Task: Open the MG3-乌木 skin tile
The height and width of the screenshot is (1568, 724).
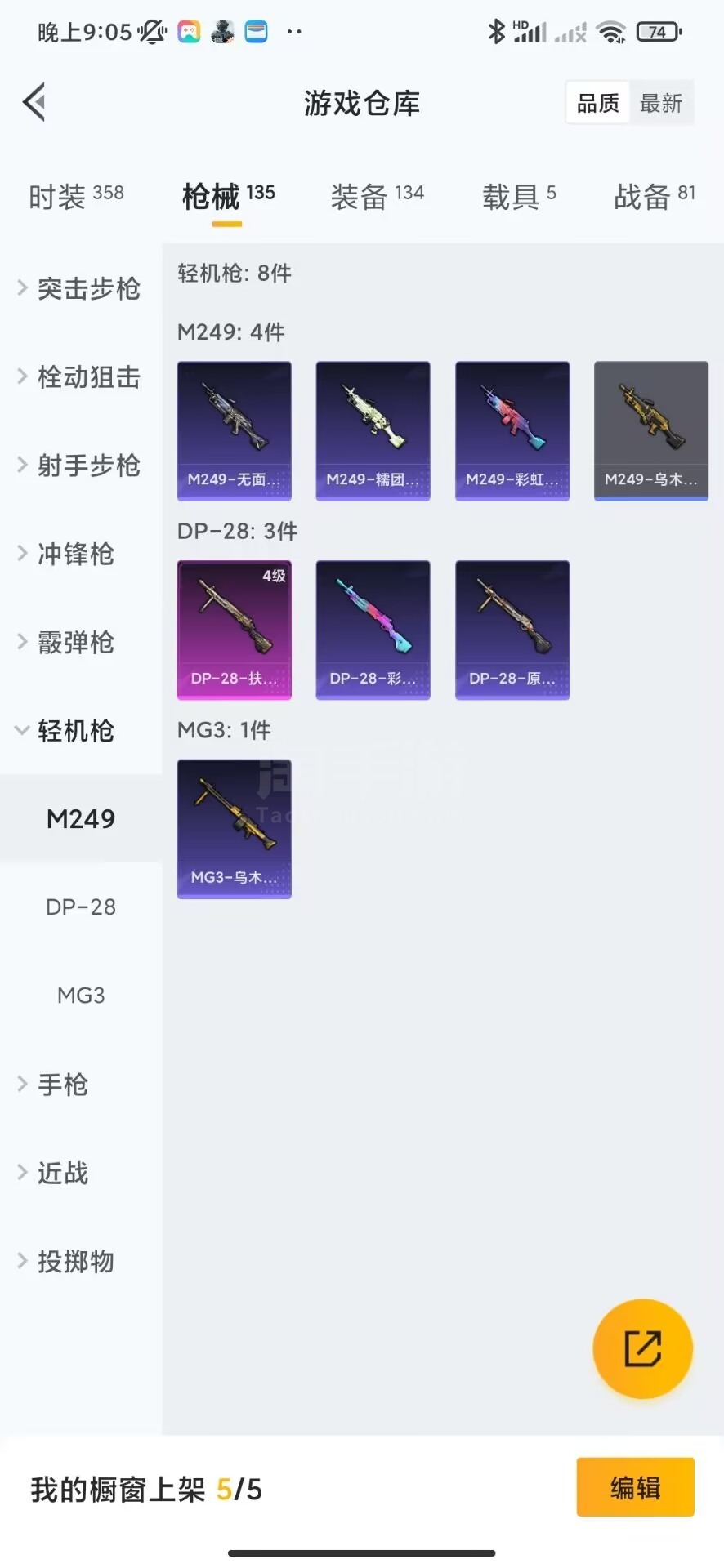Action: click(235, 829)
